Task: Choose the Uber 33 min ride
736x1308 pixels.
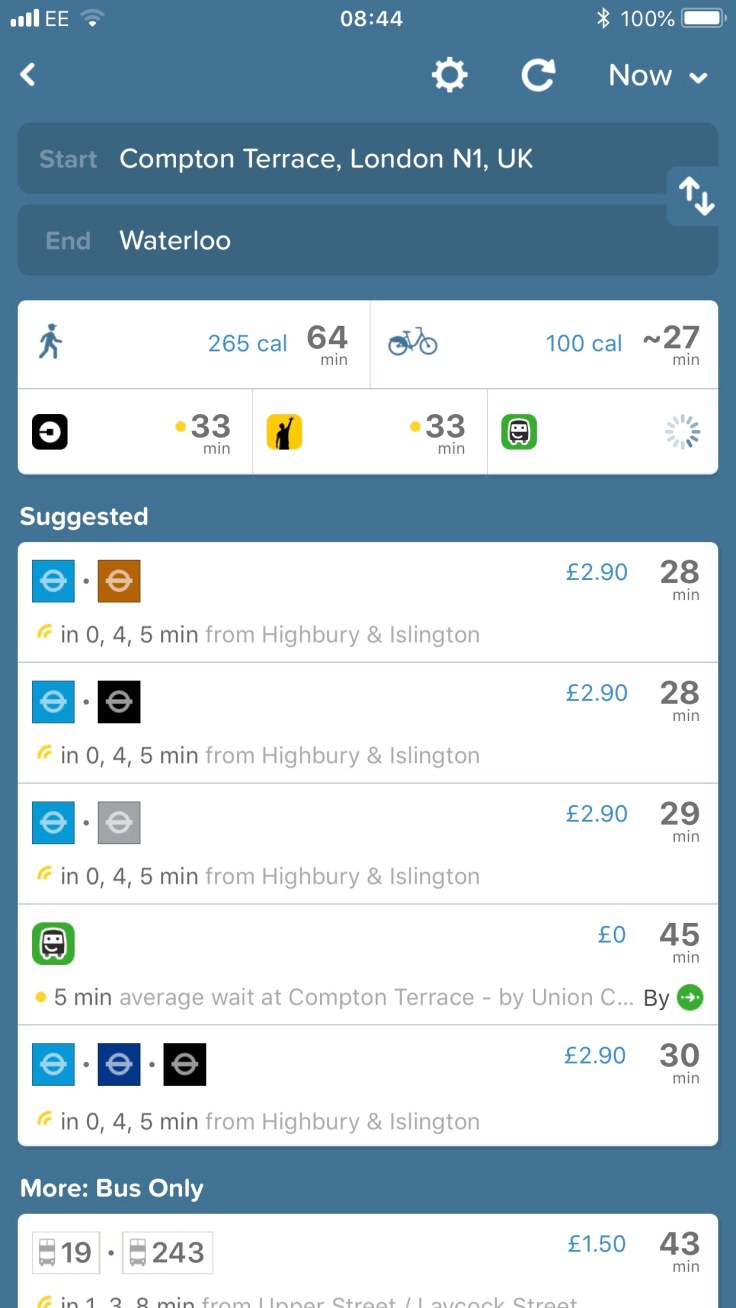Action: coord(134,432)
